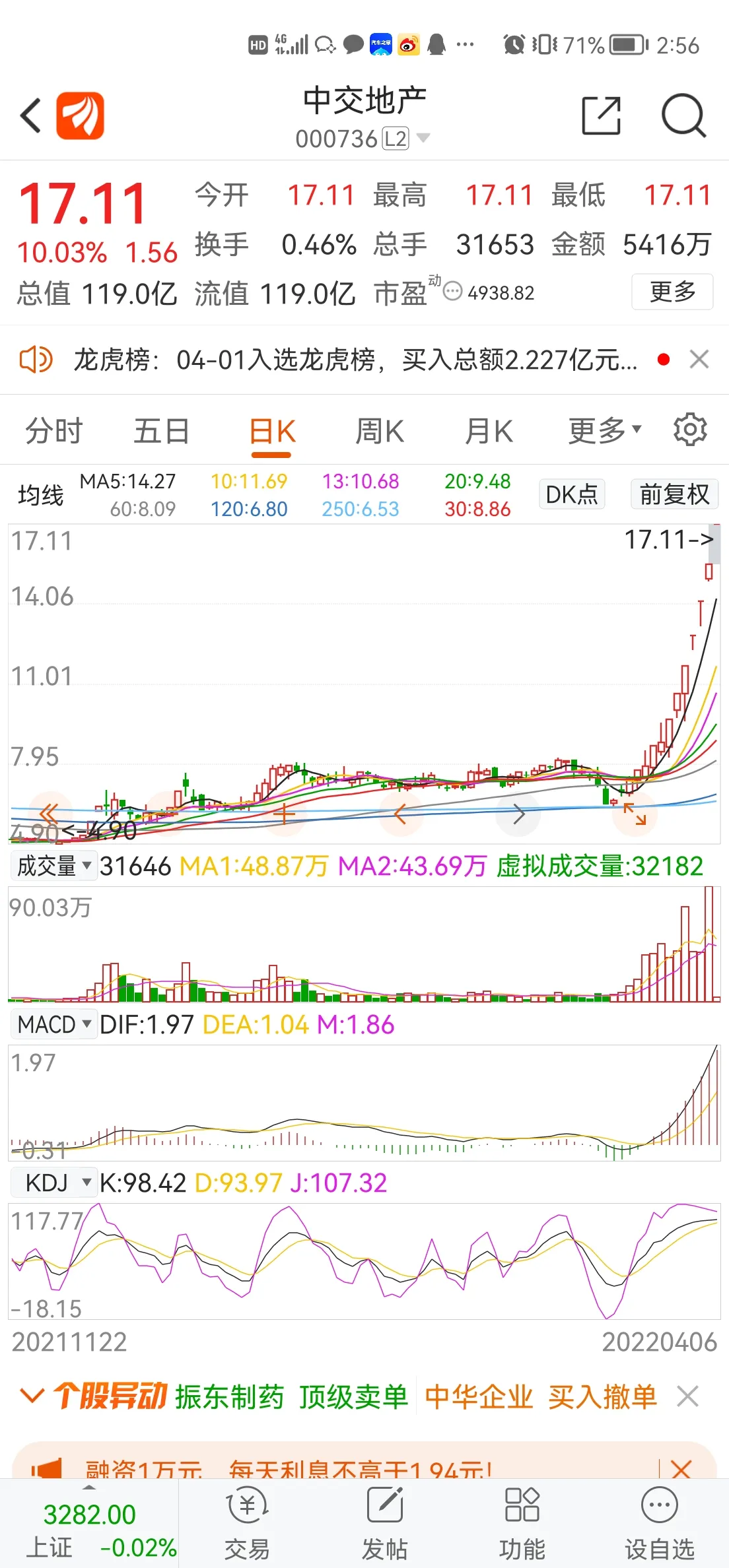This screenshot has width=729, height=1568.
Task: Open the KDJ indicator dropdown
Action: coord(54,1183)
